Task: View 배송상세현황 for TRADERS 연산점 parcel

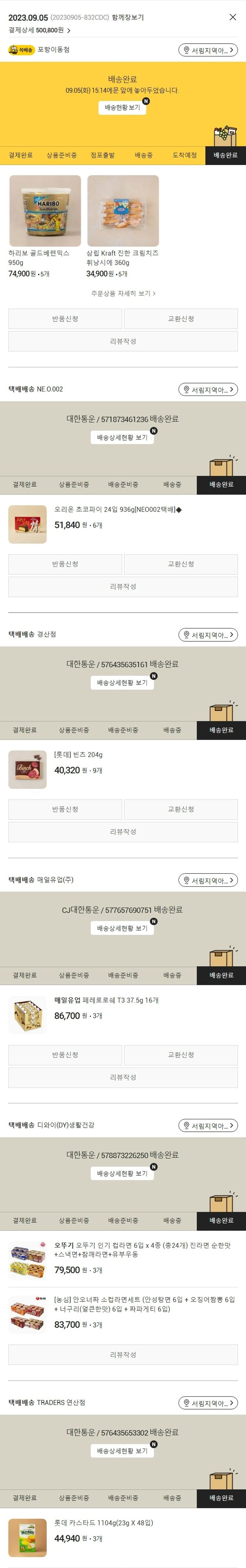Action: tap(122, 1451)
